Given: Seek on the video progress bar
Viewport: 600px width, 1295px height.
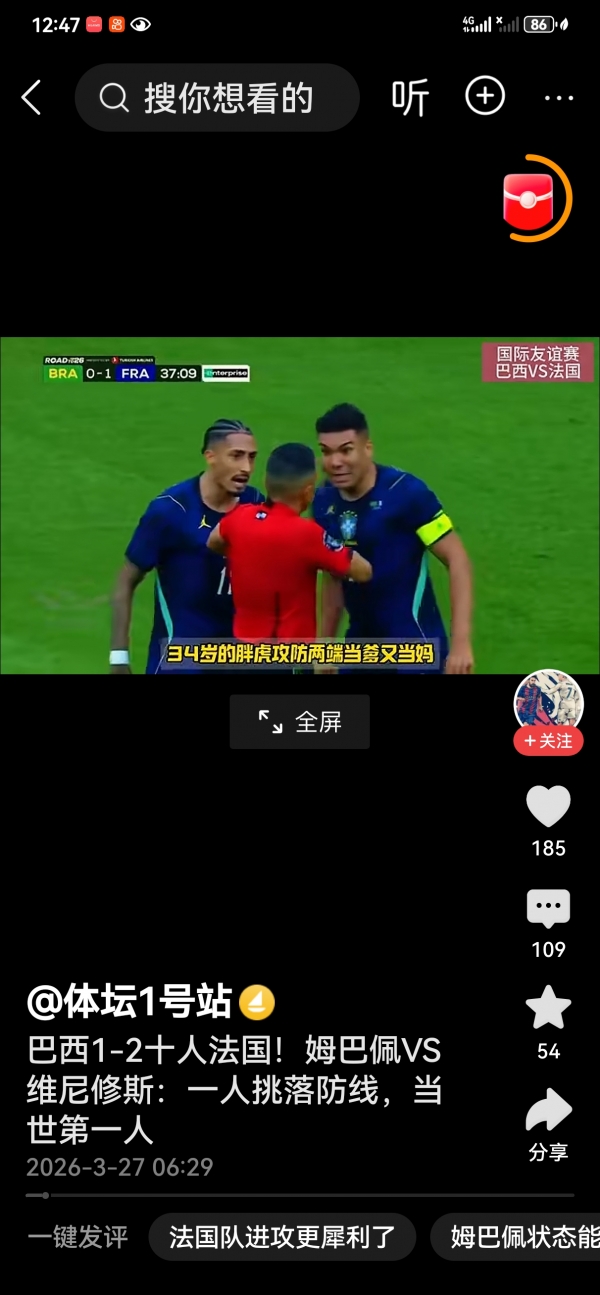Looking at the screenshot, I should pos(300,1195).
